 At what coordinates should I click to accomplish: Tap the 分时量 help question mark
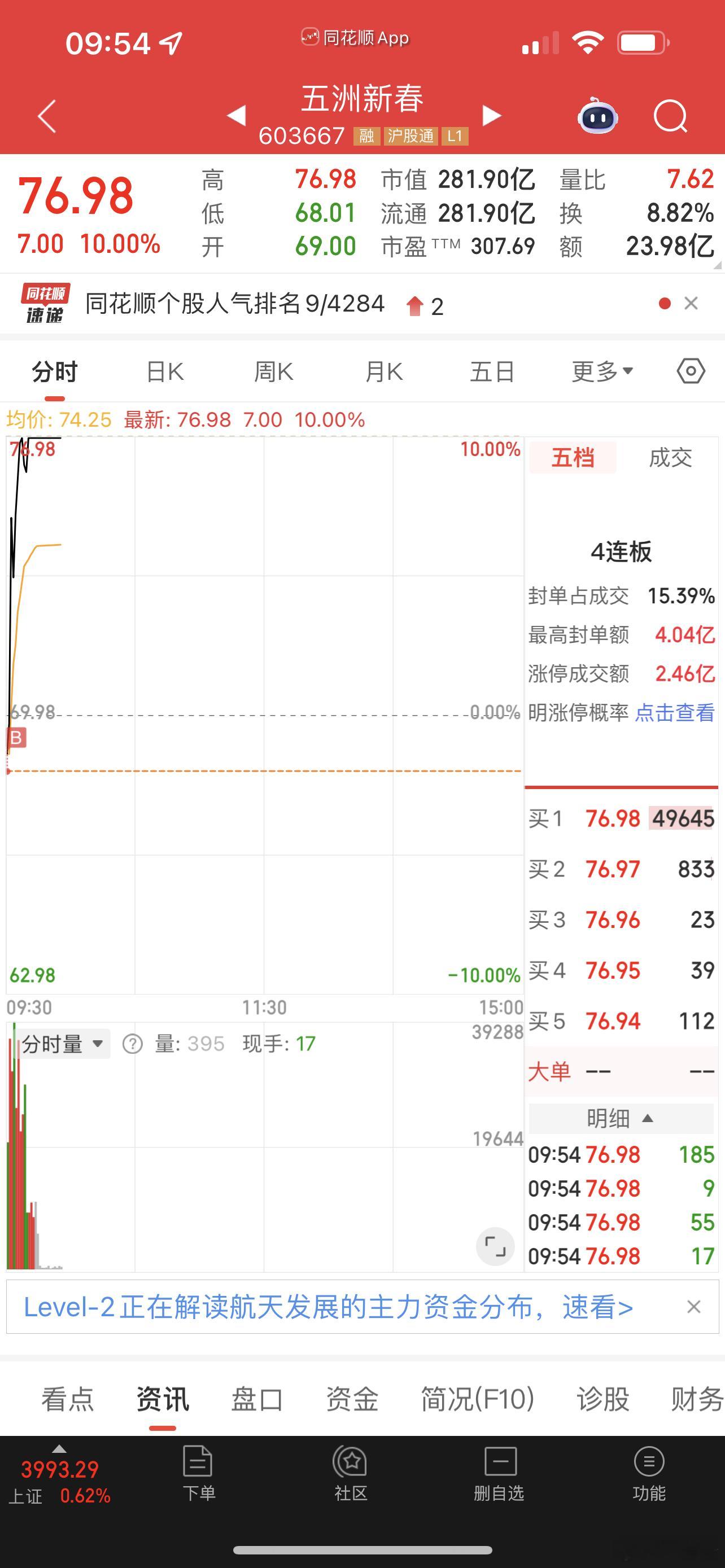133,1042
